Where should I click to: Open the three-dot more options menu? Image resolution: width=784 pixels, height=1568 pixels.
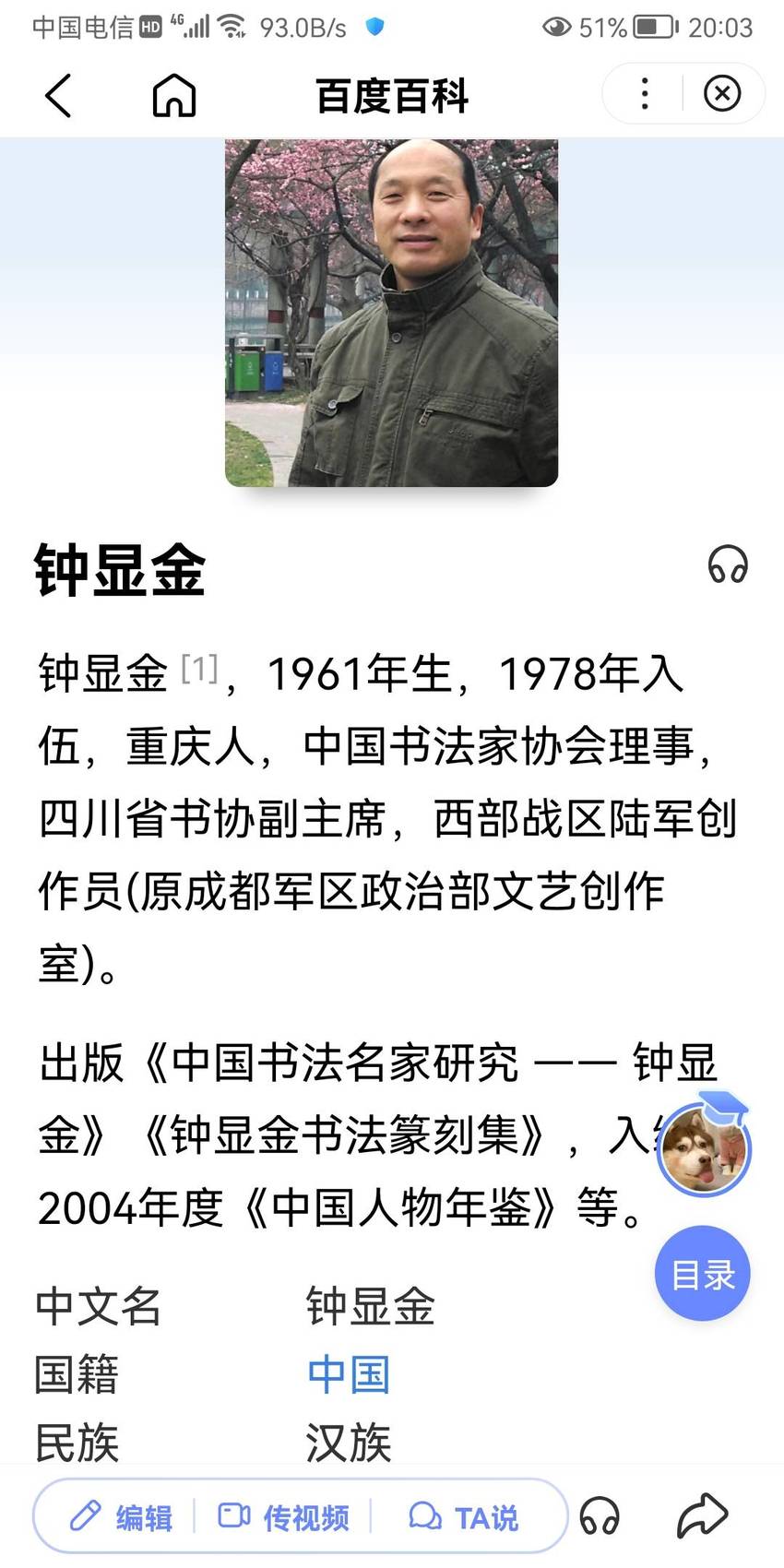(645, 94)
